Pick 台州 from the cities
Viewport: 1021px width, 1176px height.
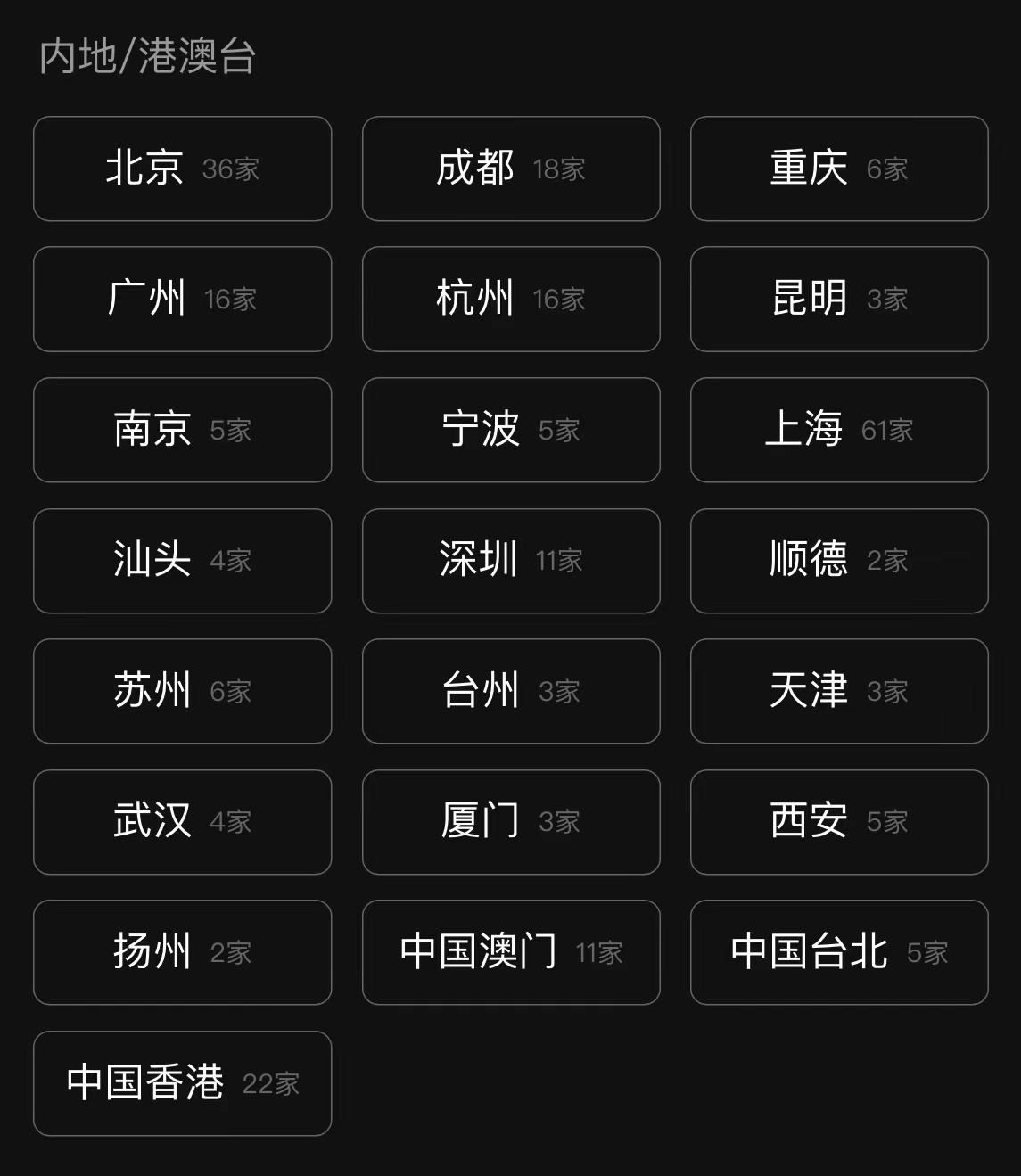click(x=511, y=691)
